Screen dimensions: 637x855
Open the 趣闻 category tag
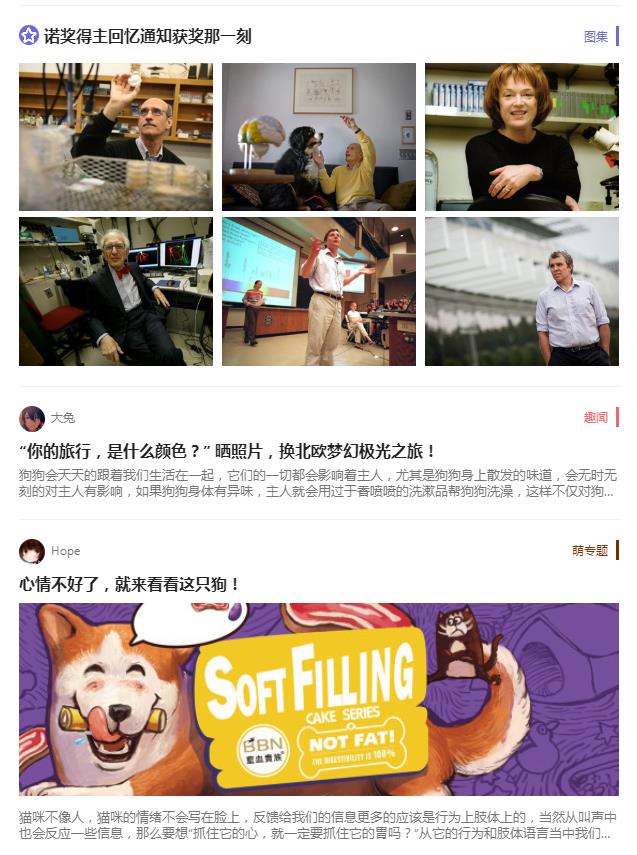pyautogui.click(x=595, y=418)
